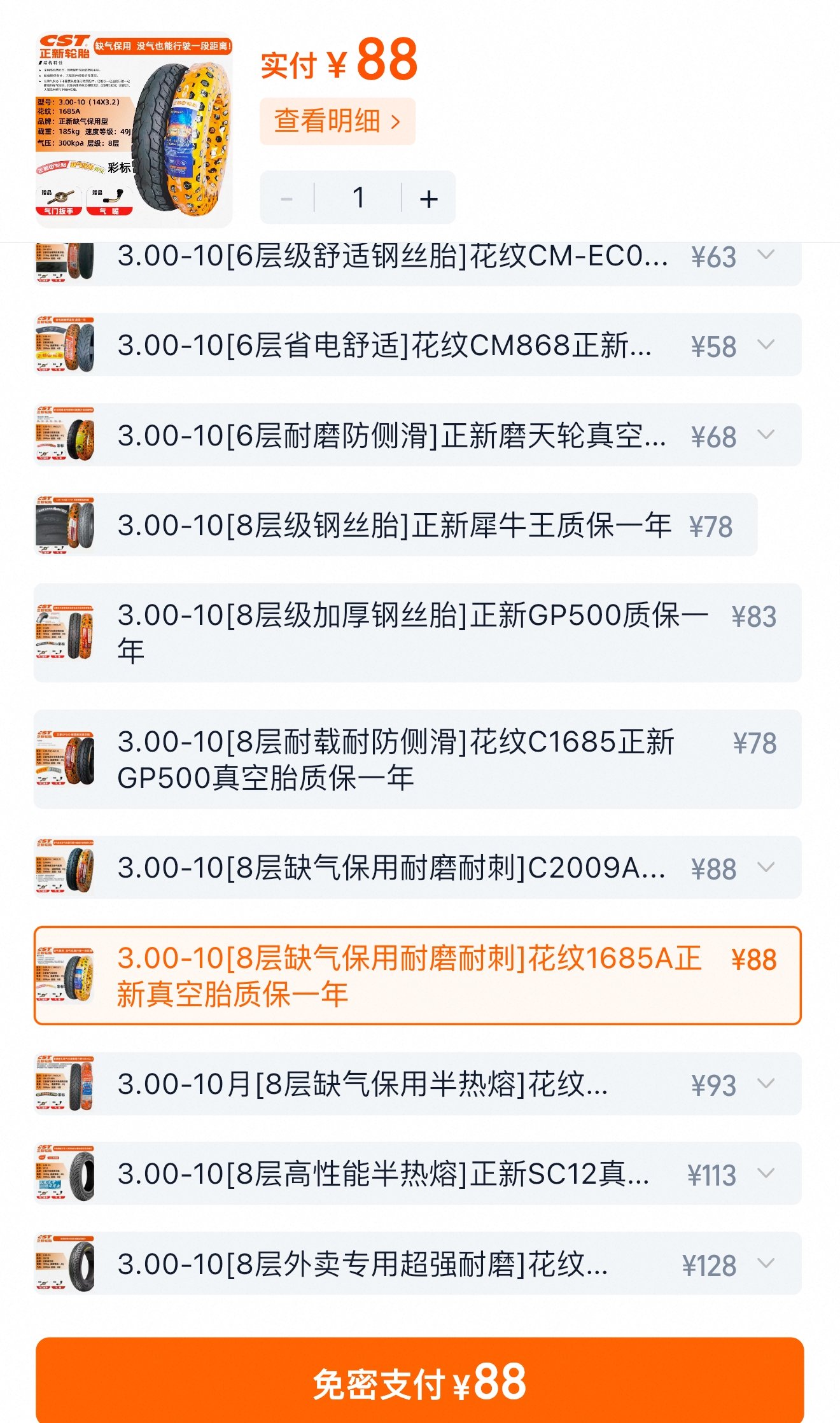
Task: Pick the 8层级钢丝胎 犀牛王 ¥78 option
Action: tap(395, 526)
